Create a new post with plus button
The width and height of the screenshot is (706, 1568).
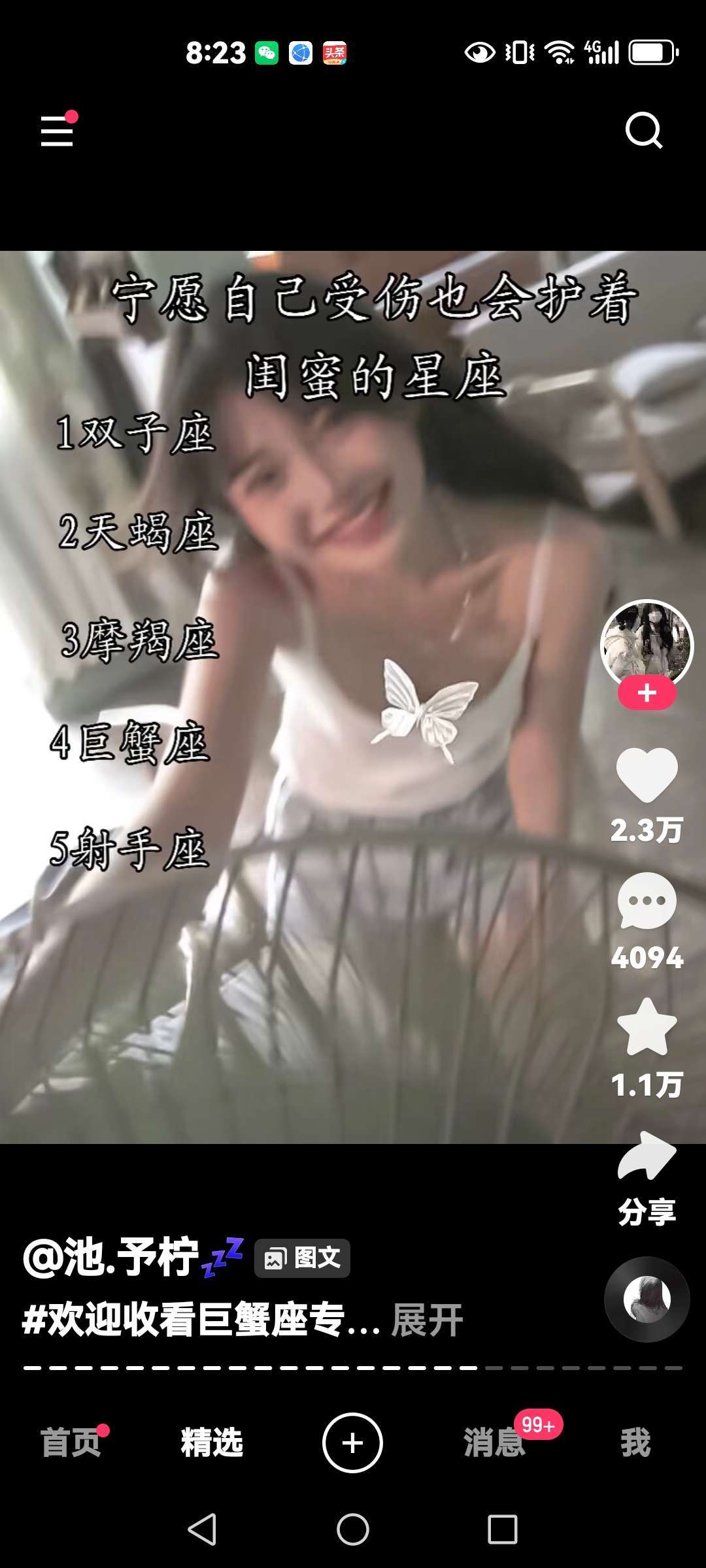[x=352, y=1443]
